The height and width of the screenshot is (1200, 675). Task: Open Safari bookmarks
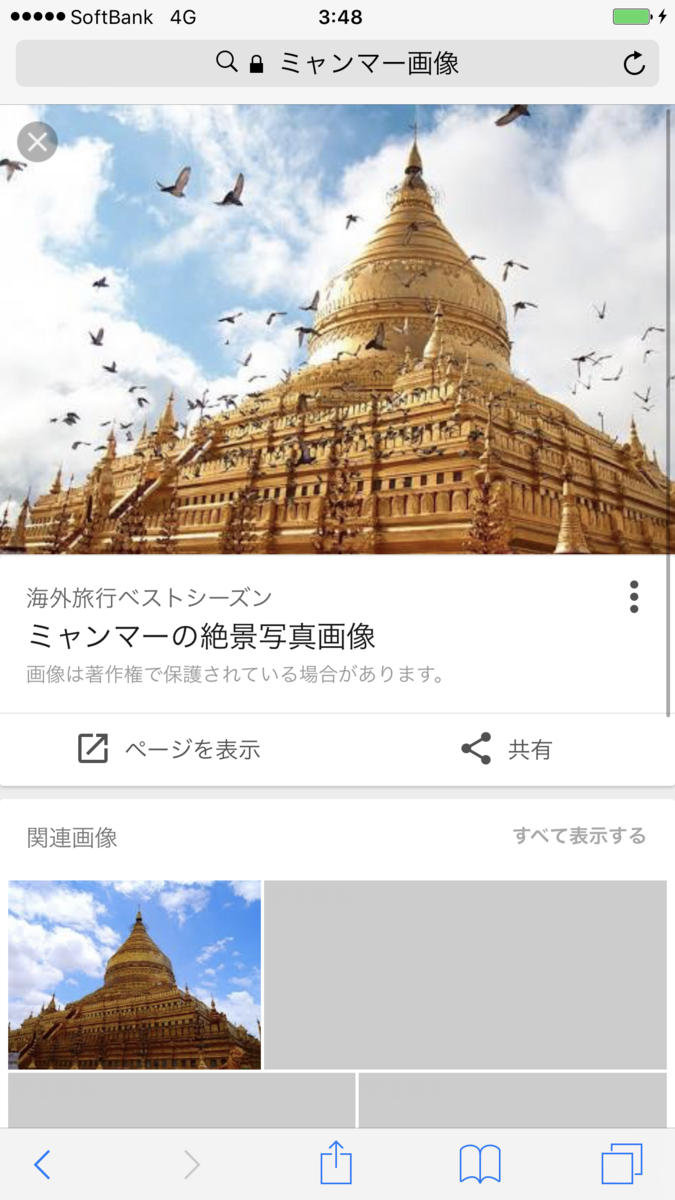click(x=480, y=1165)
